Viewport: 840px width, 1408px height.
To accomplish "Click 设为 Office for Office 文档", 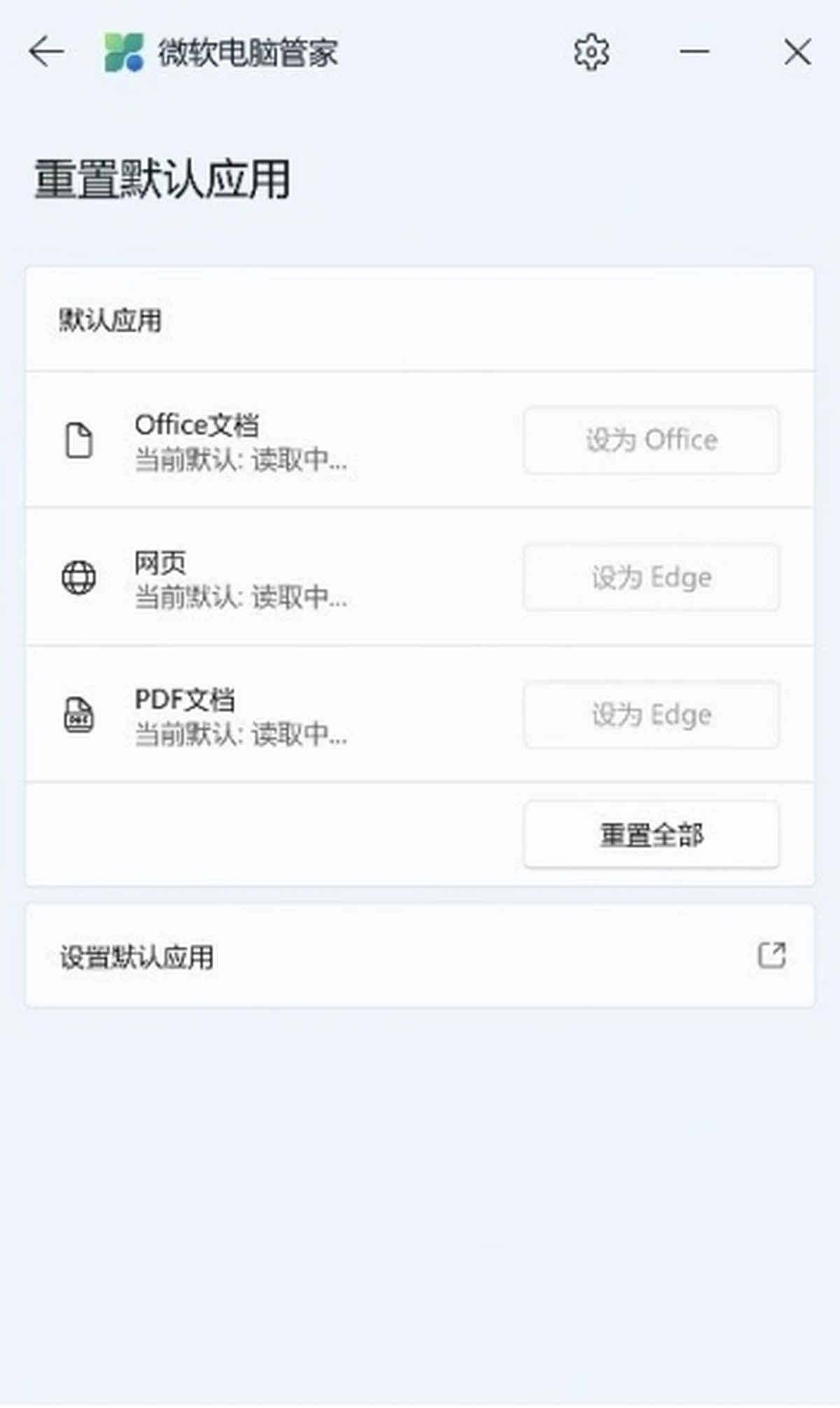I will coord(652,440).
